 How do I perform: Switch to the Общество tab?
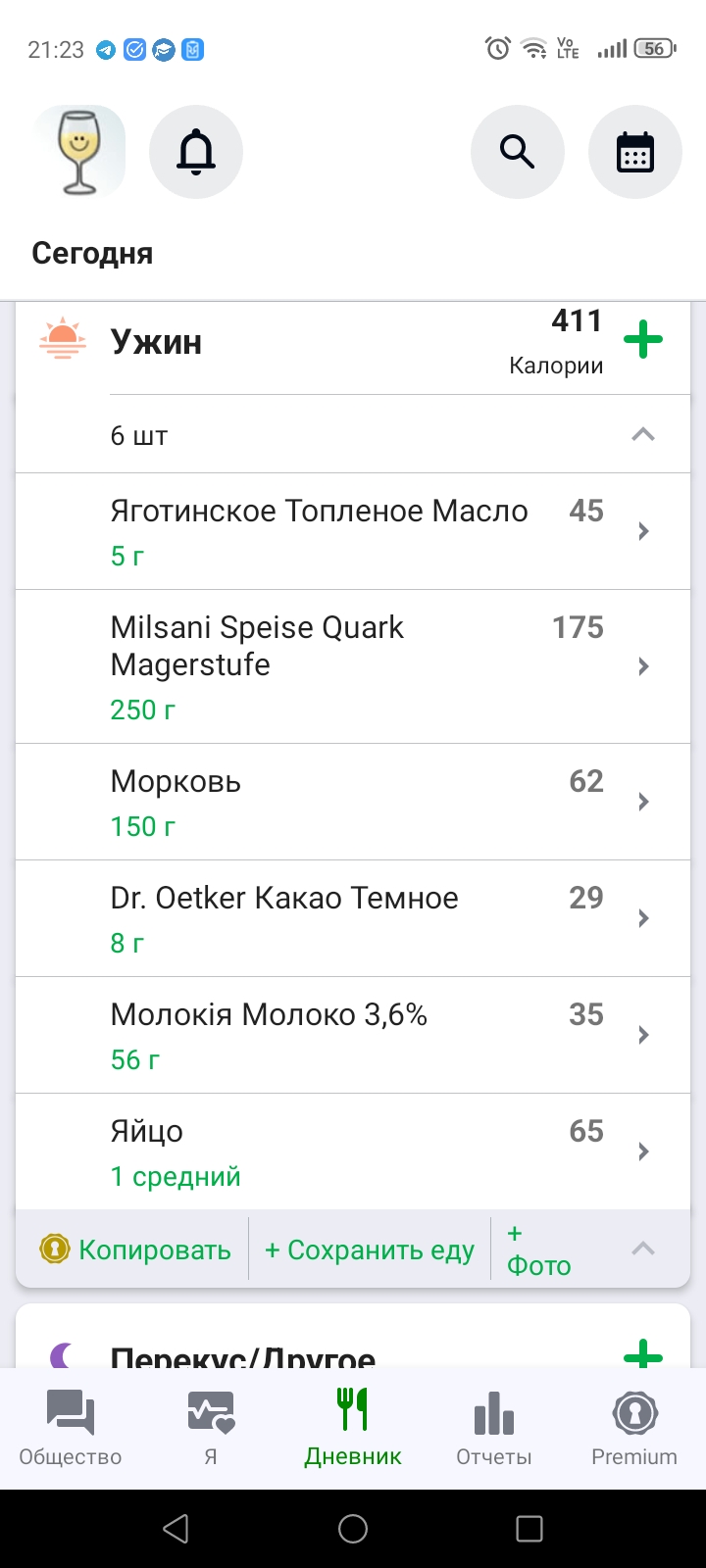click(x=71, y=1429)
